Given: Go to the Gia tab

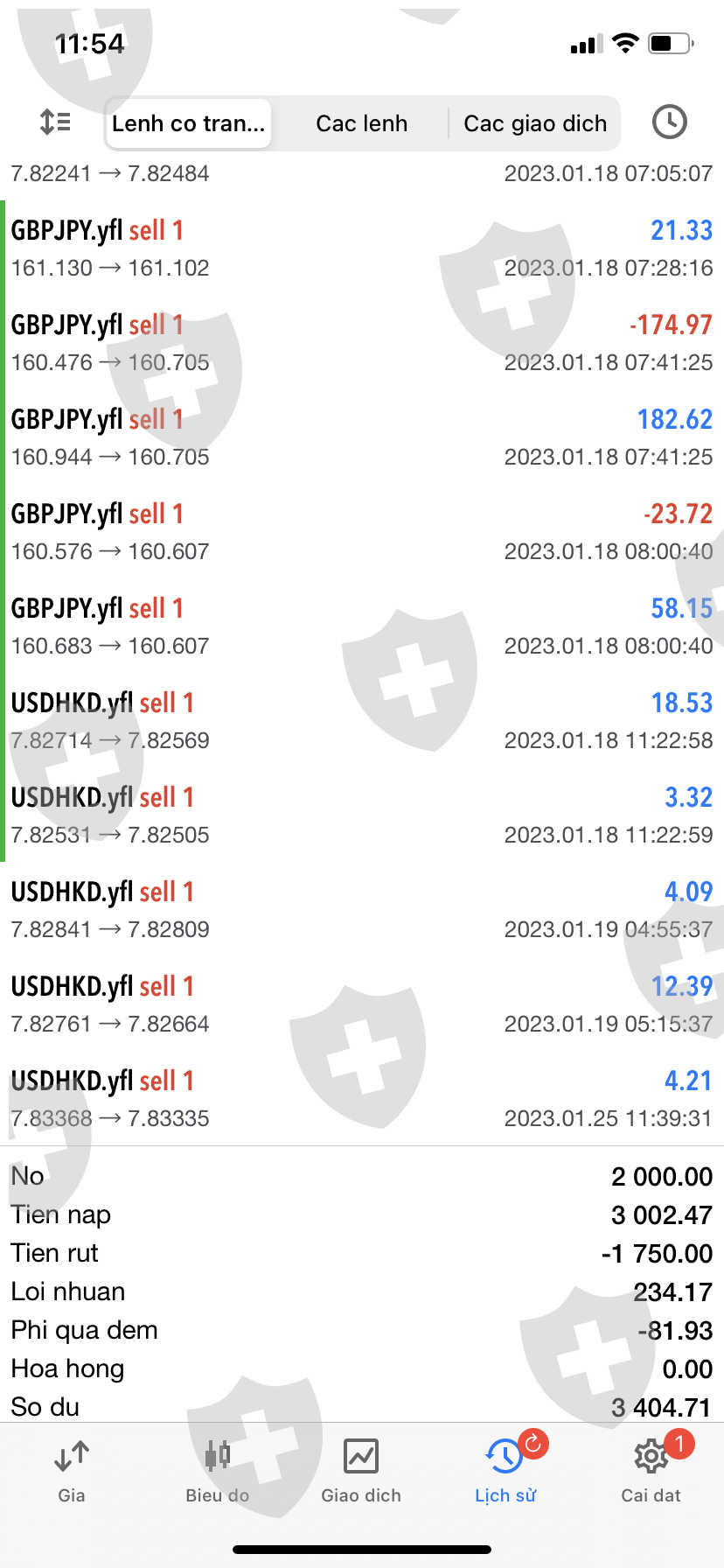Looking at the screenshot, I should tap(72, 1472).
